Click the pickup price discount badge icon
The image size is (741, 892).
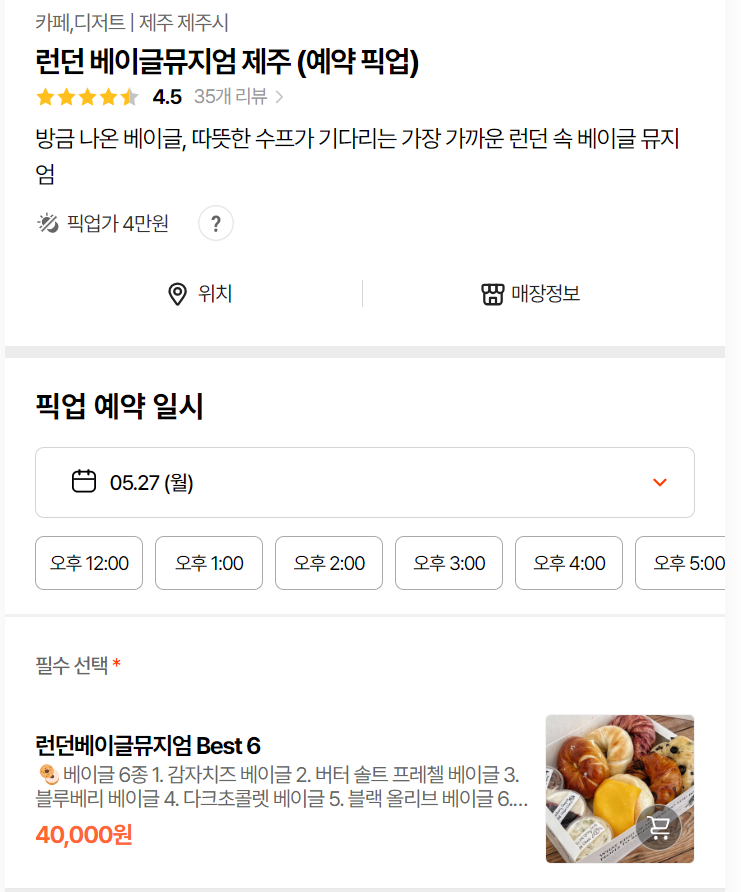click(x=47, y=222)
